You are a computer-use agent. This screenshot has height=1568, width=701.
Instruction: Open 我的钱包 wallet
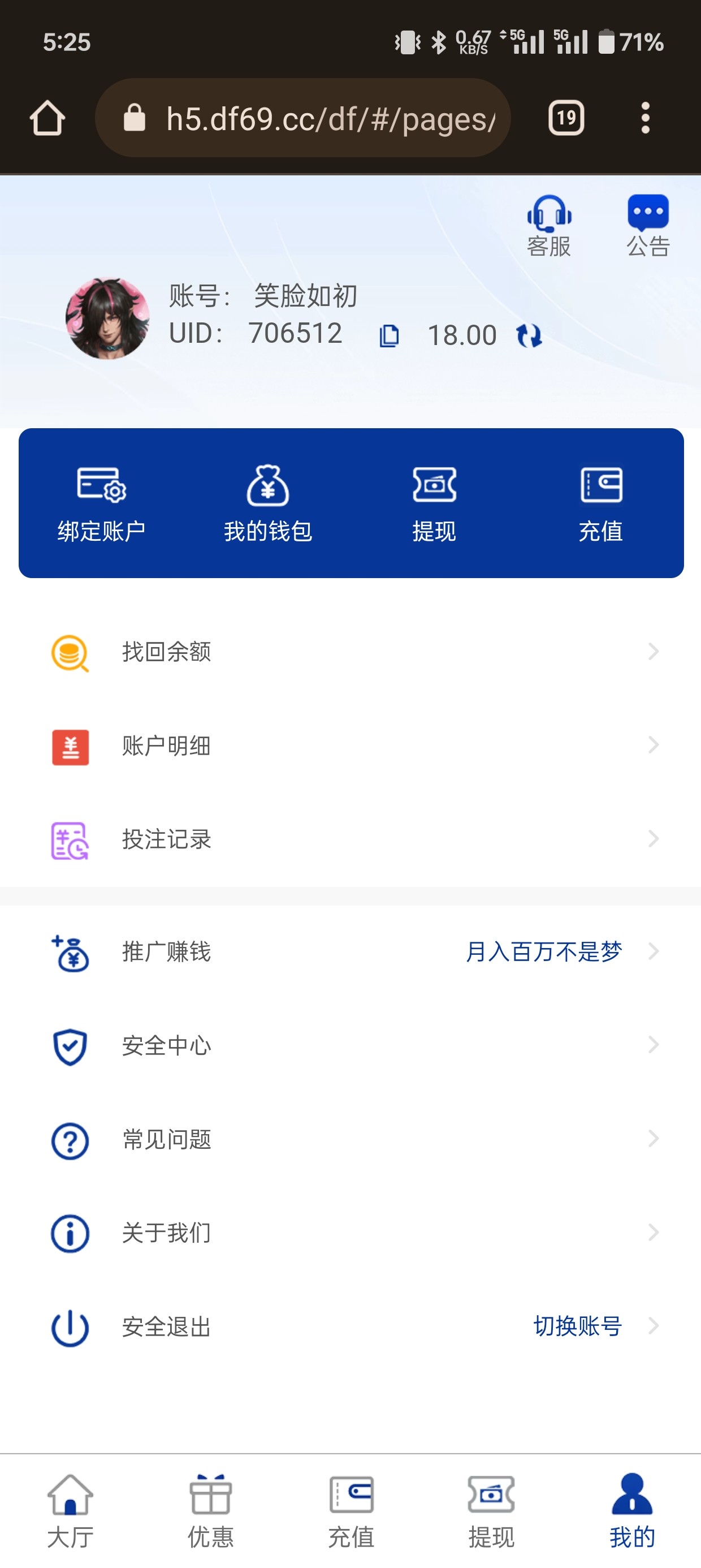(x=268, y=504)
